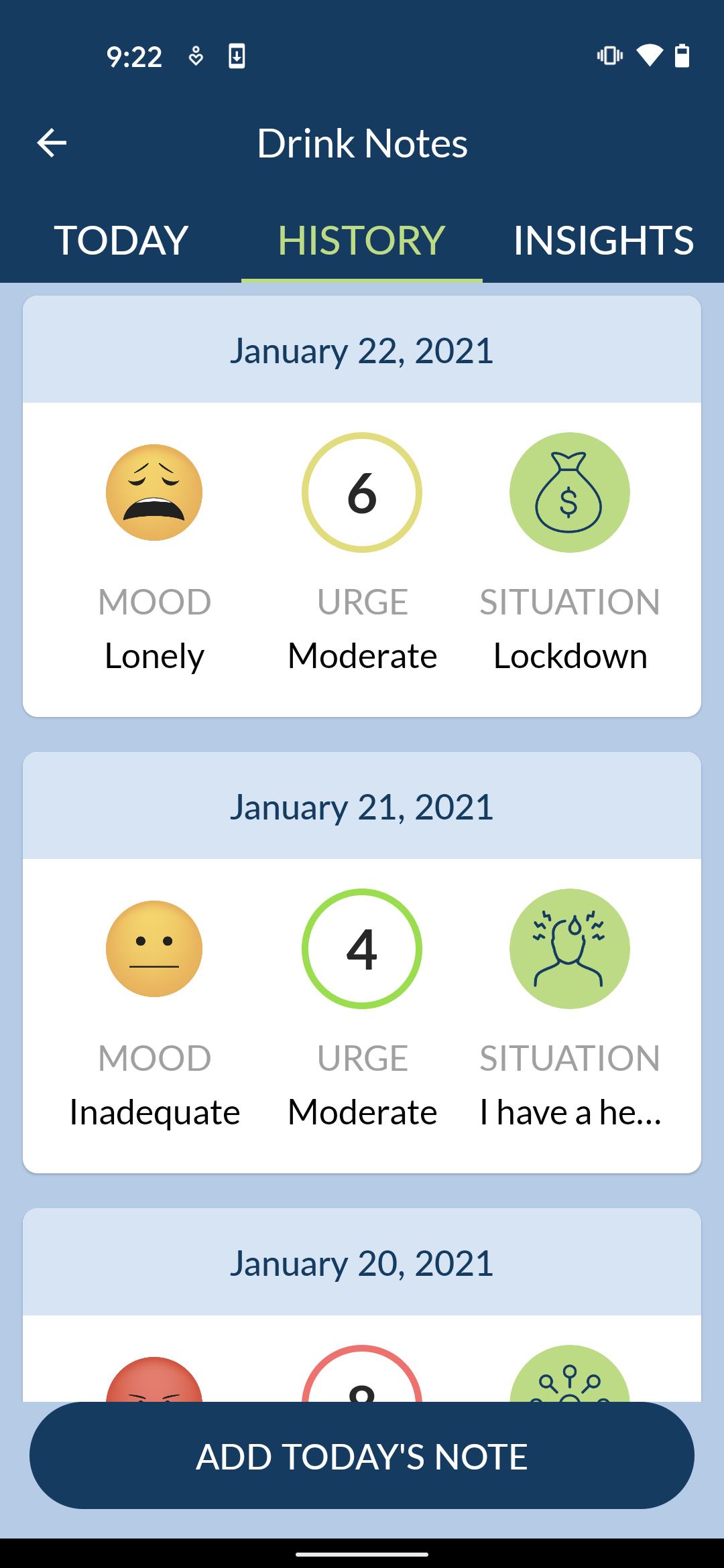The image size is (724, 1568).
Task: Go back using the arrow icon
Action: (52, 143)
